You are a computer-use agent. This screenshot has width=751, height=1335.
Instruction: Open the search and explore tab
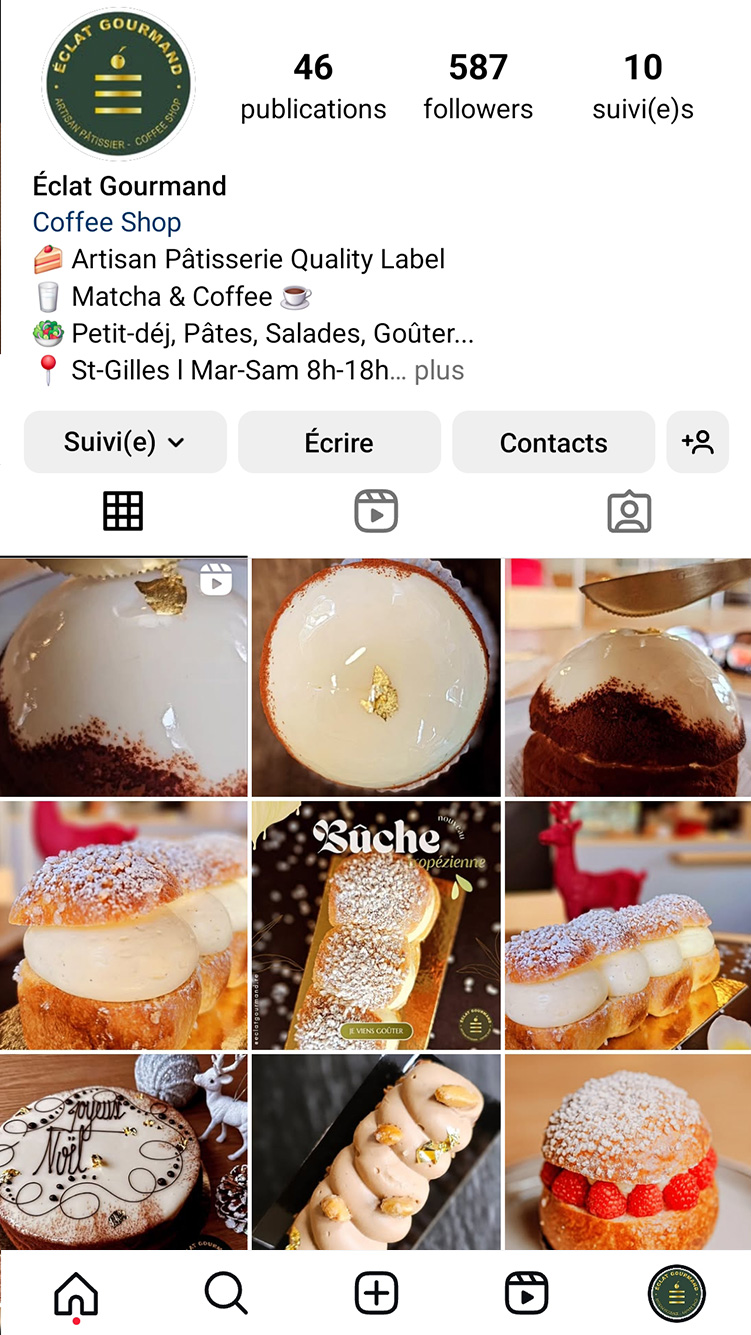pyautogui.click(x=226, y=1294)
